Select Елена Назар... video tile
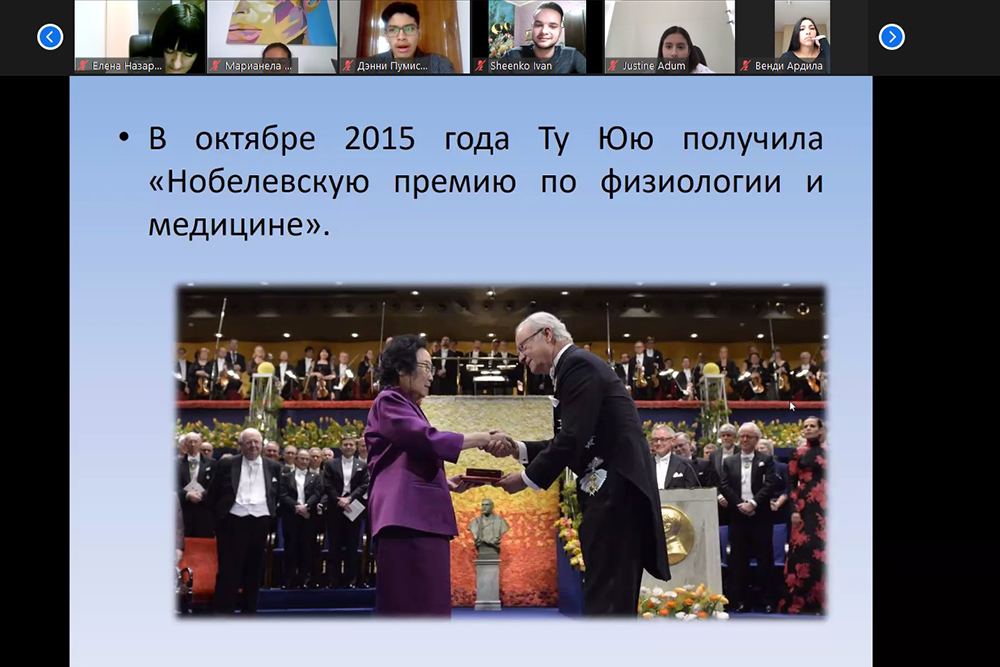Image resolution: width=1000 pixels, height=667 pixels. 139,37
